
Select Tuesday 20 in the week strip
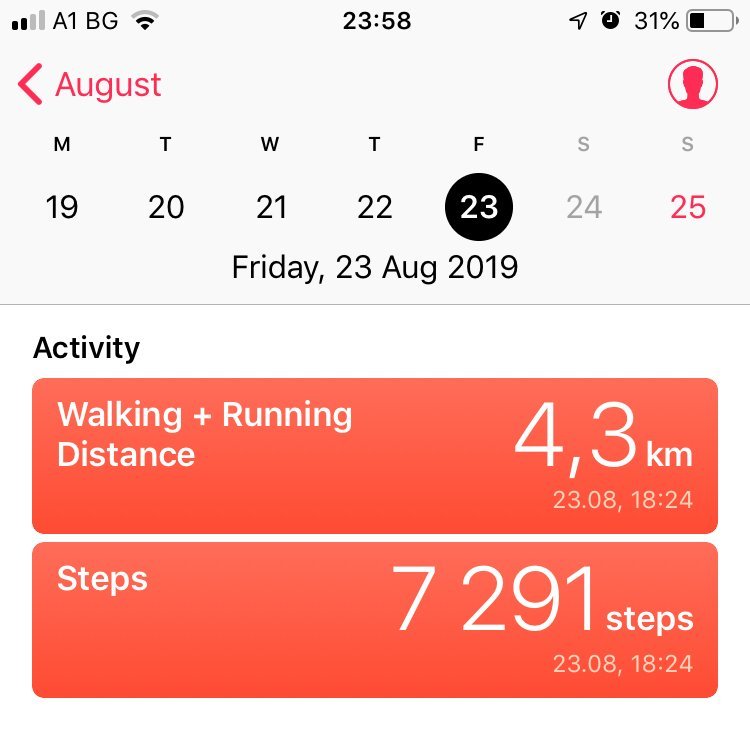pyautogui.click(x=166, y=207)
